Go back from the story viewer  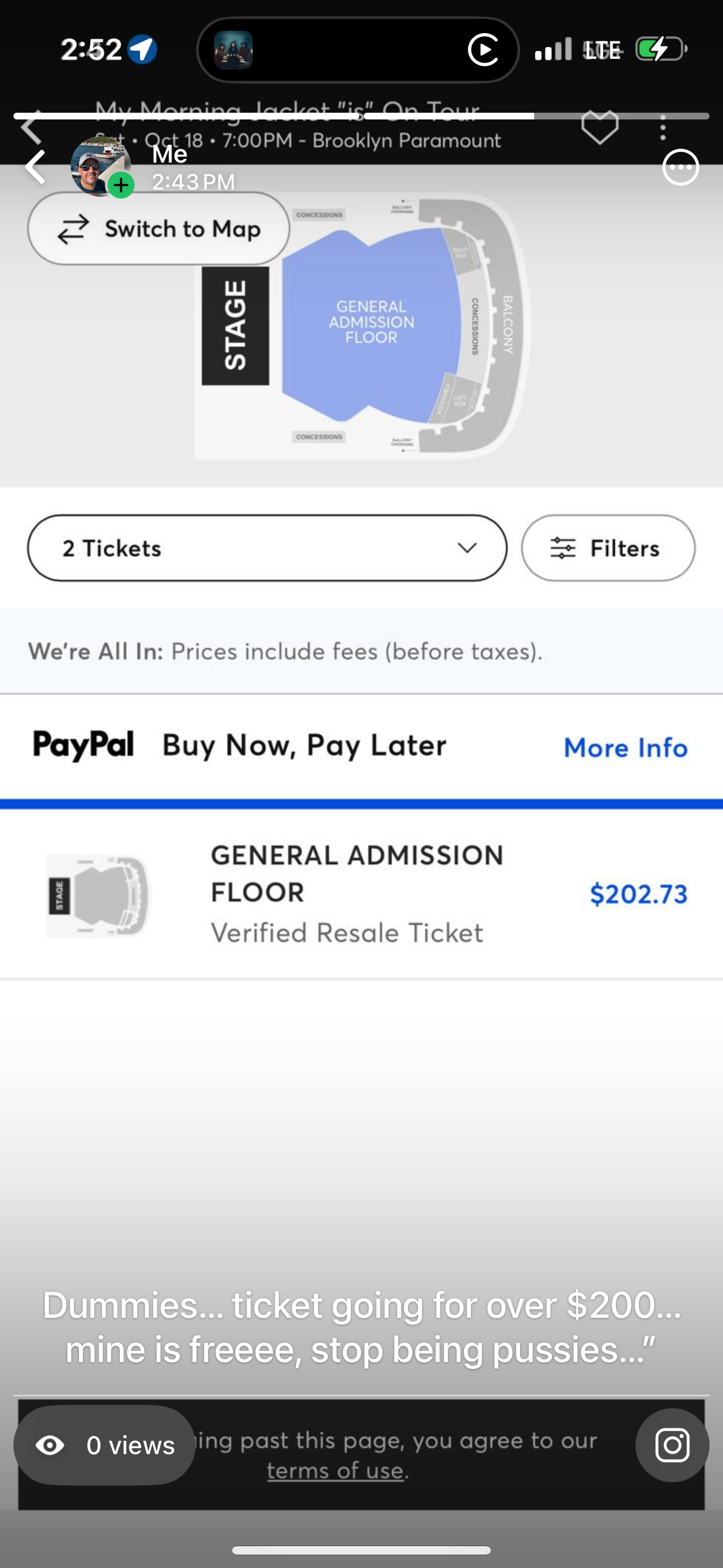point(36,167)
